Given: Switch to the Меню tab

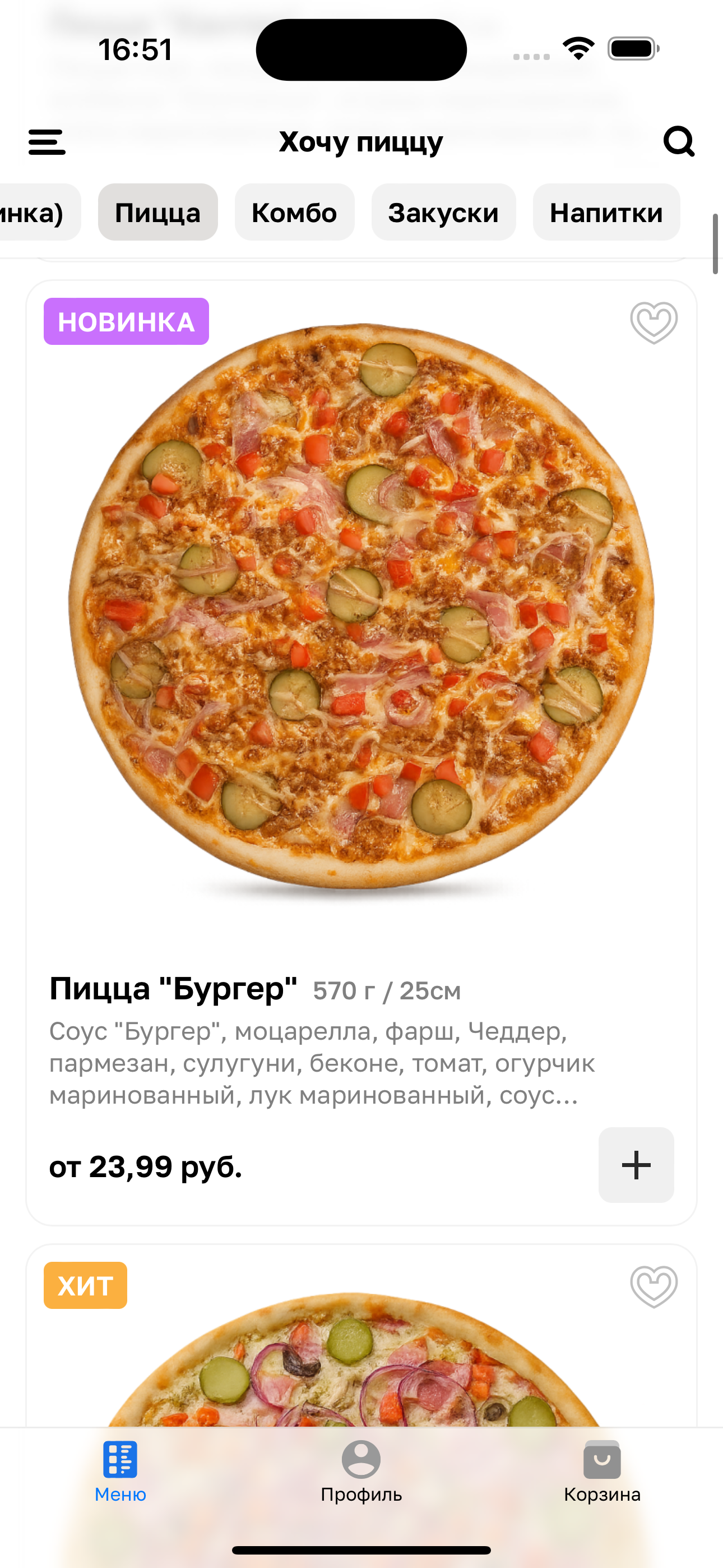Looking at the screenshot, I should click(120, 1470).
